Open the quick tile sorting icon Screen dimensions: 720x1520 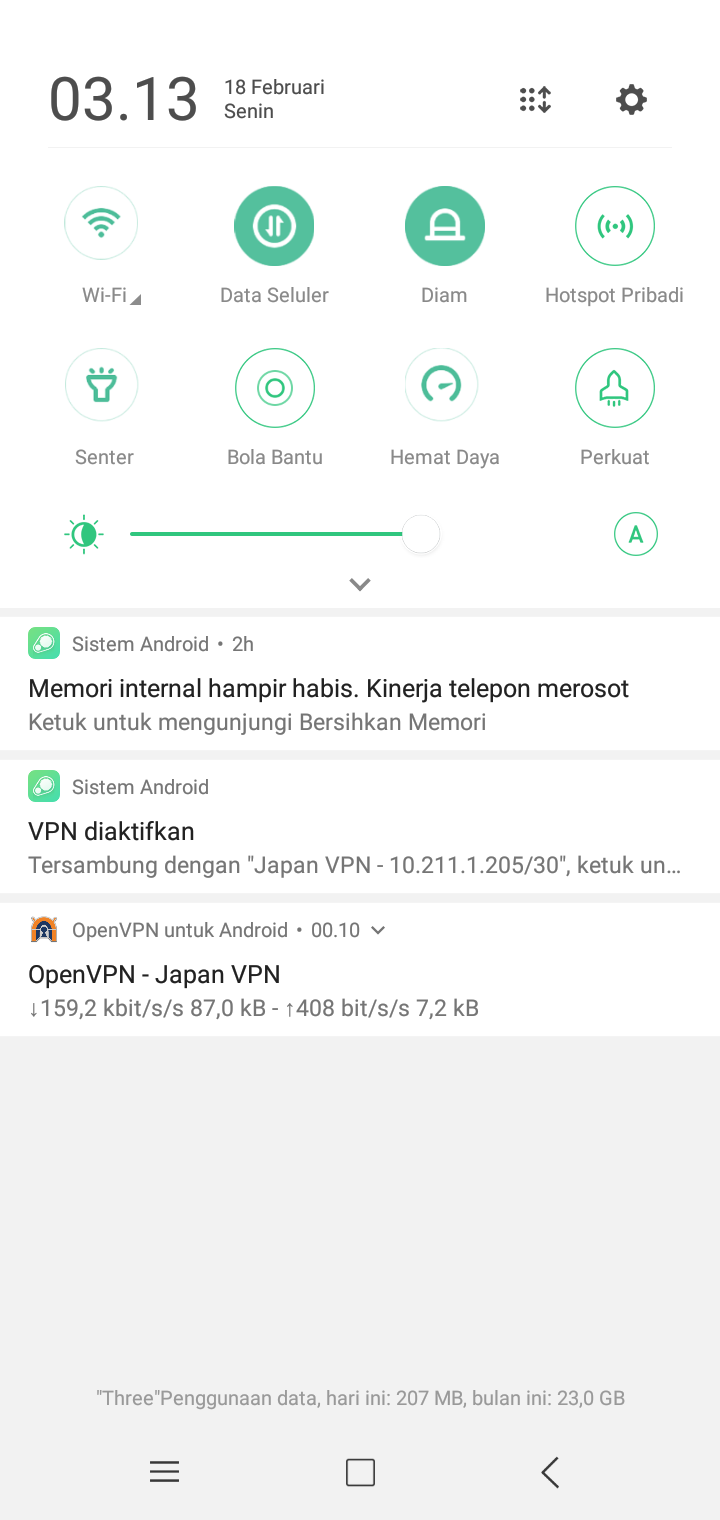(x=535, y=100)
